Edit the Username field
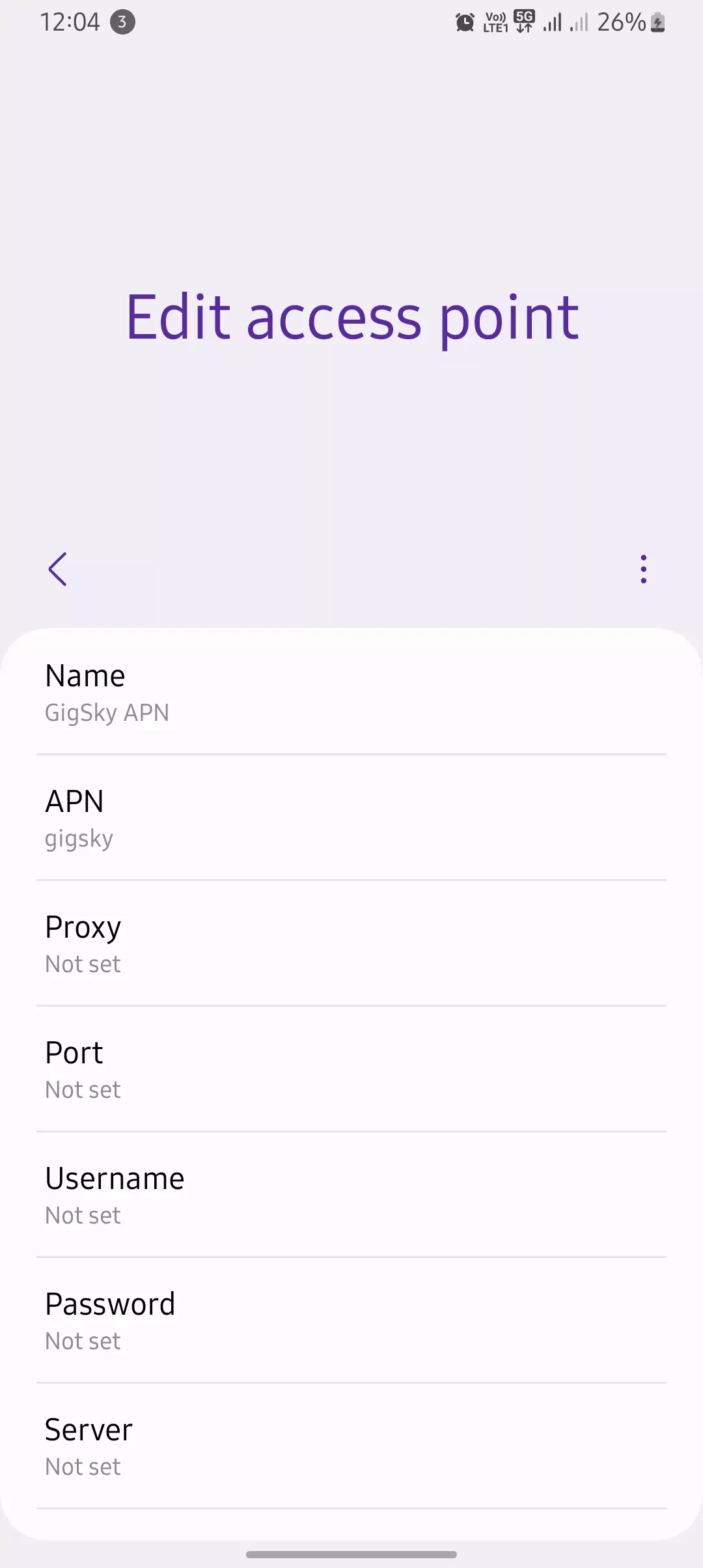The image size is (703, 1568). (351, 1196)
